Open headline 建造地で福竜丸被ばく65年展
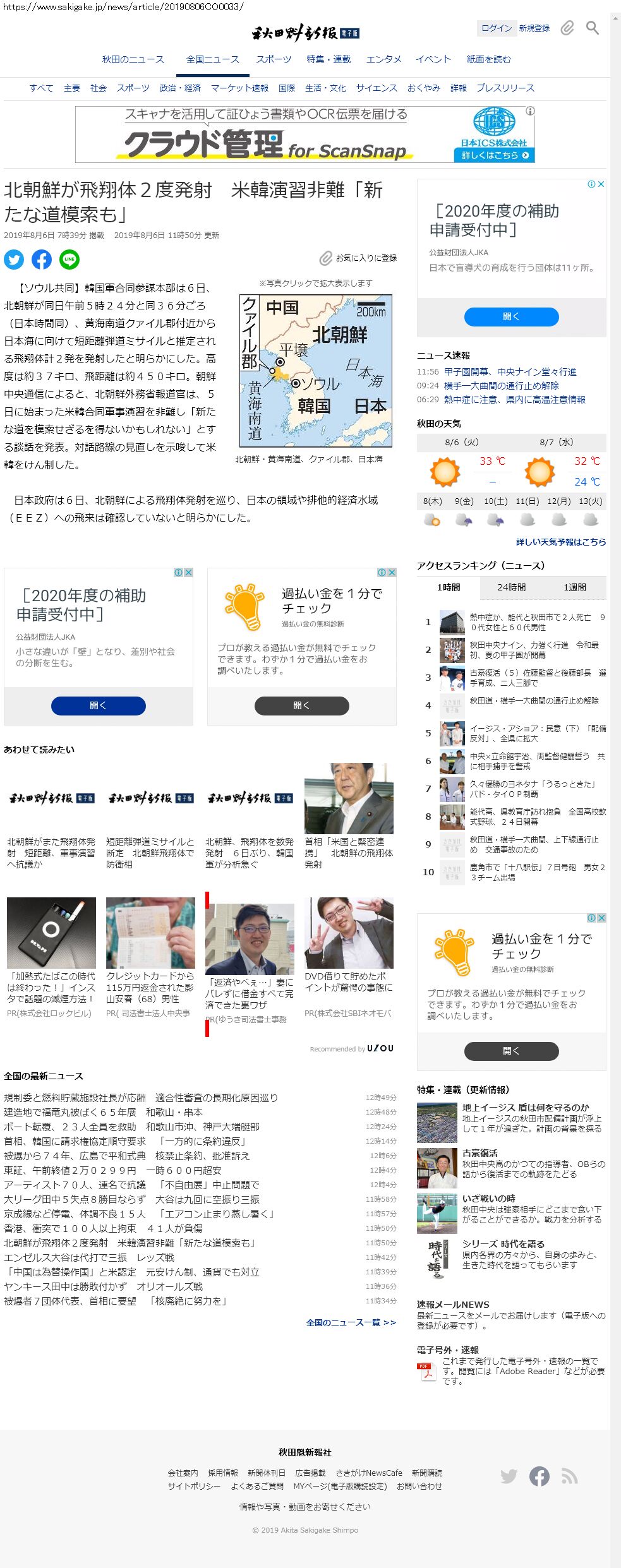The image size is (621, 1568). pyautogui.click(x=103, y=1112)
